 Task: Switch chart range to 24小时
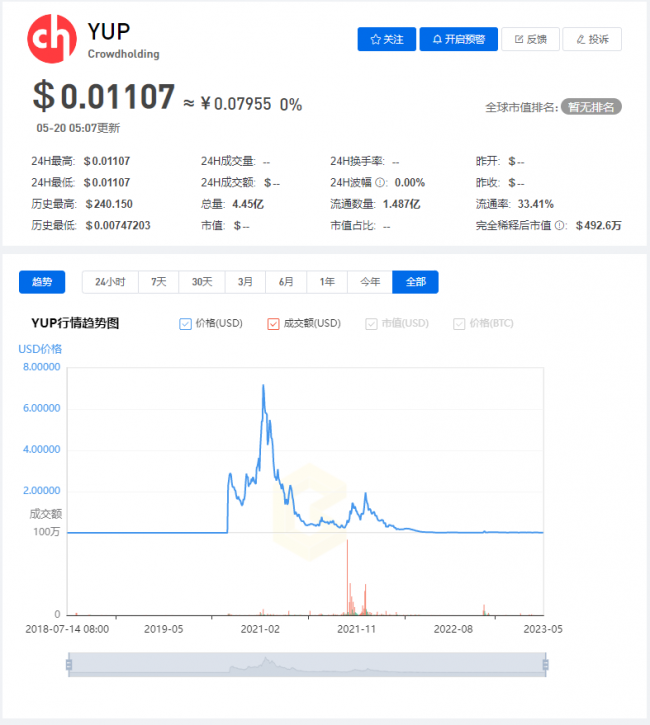click(x=110, y=282)
